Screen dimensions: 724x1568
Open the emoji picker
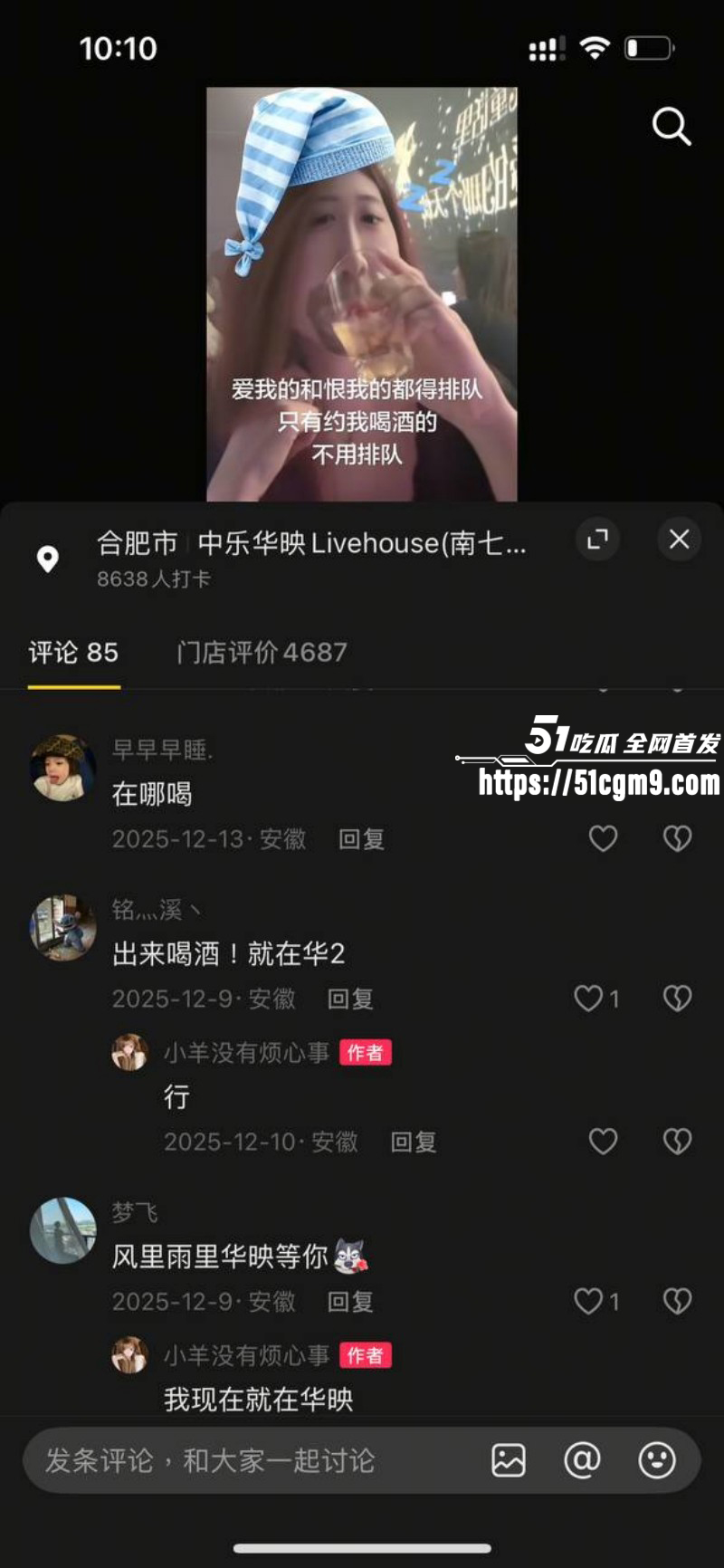[x=657, y=1460]
